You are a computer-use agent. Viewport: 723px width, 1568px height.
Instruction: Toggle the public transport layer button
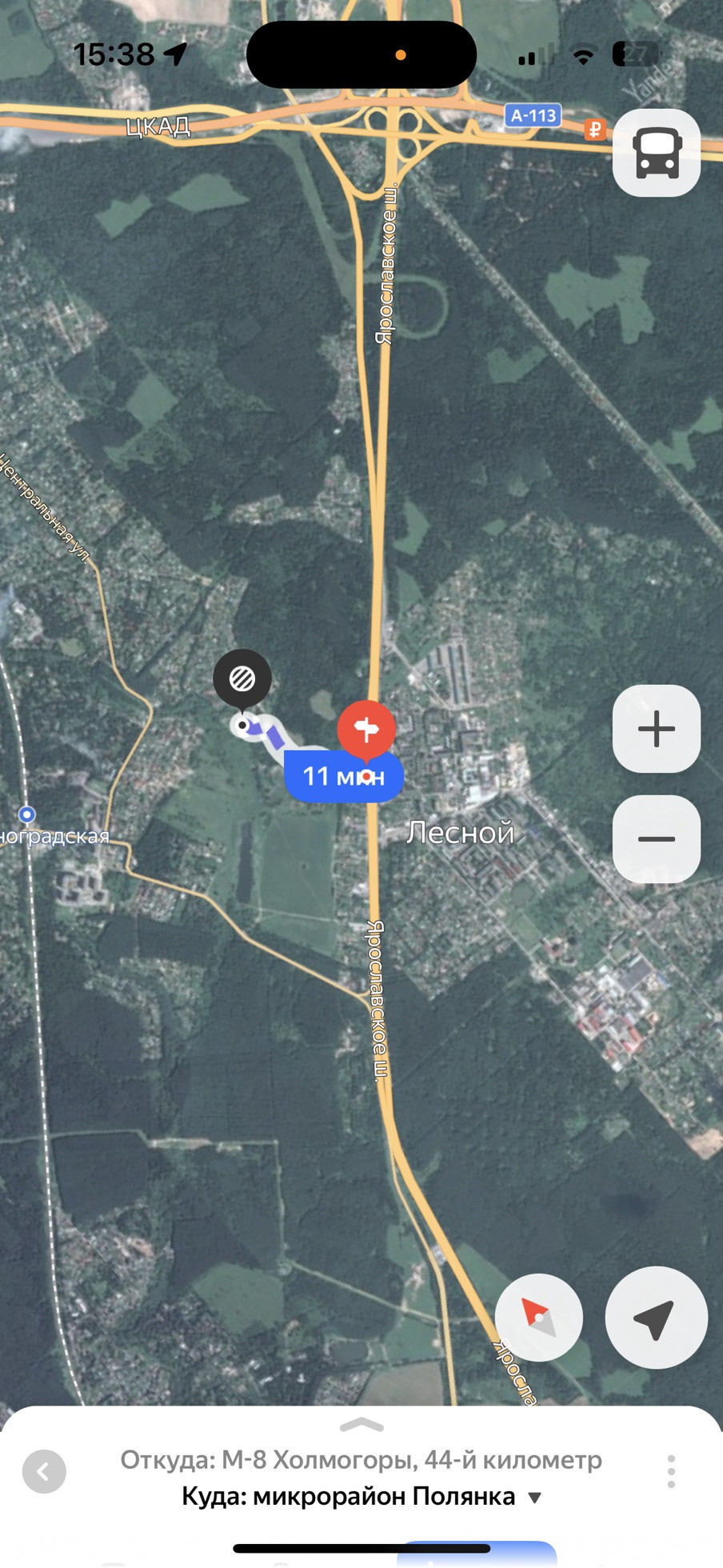pyautogui.click(x=657, y=153)
